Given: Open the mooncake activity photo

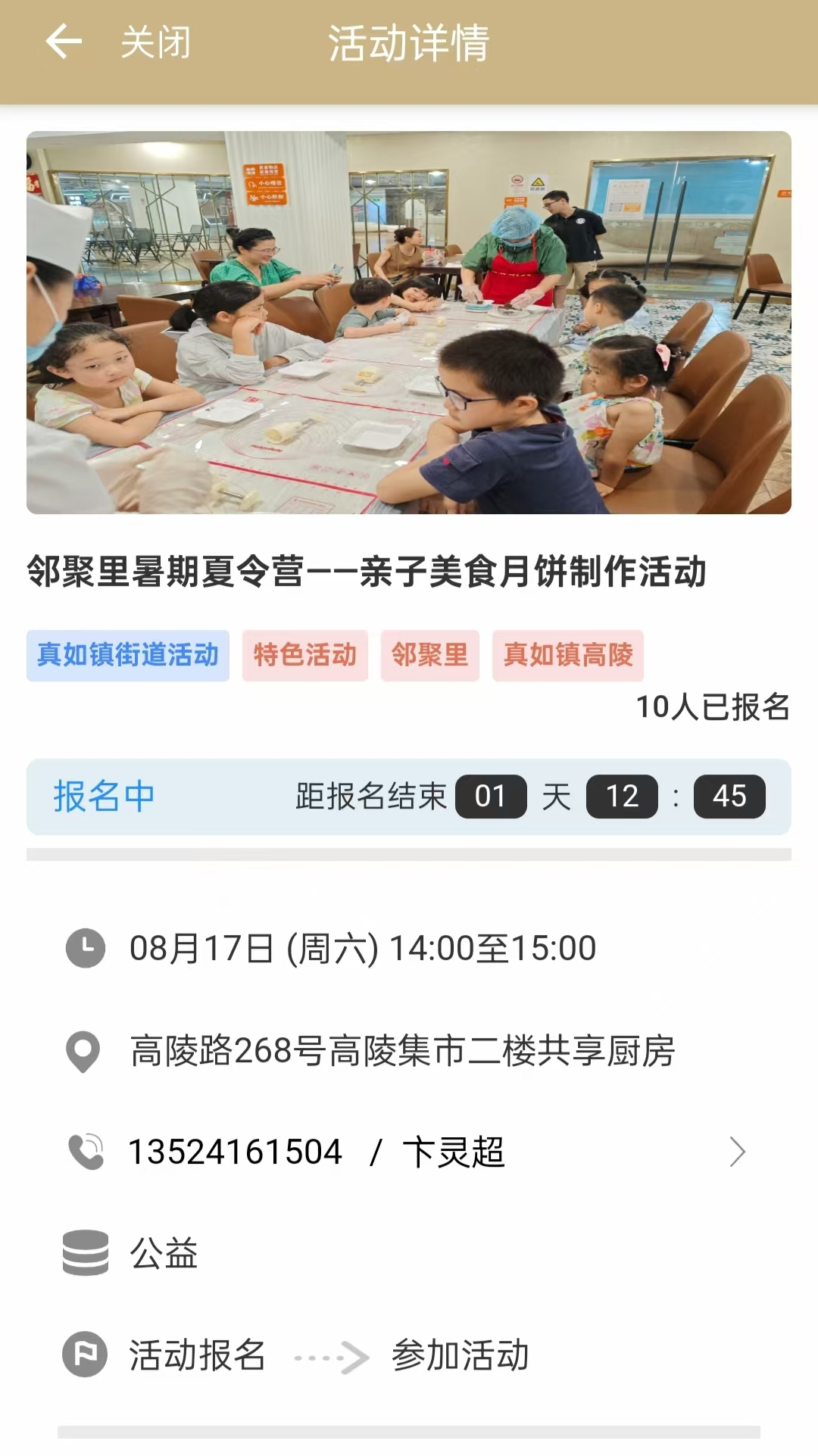Looking at the screenshot, I should [409, 323].
